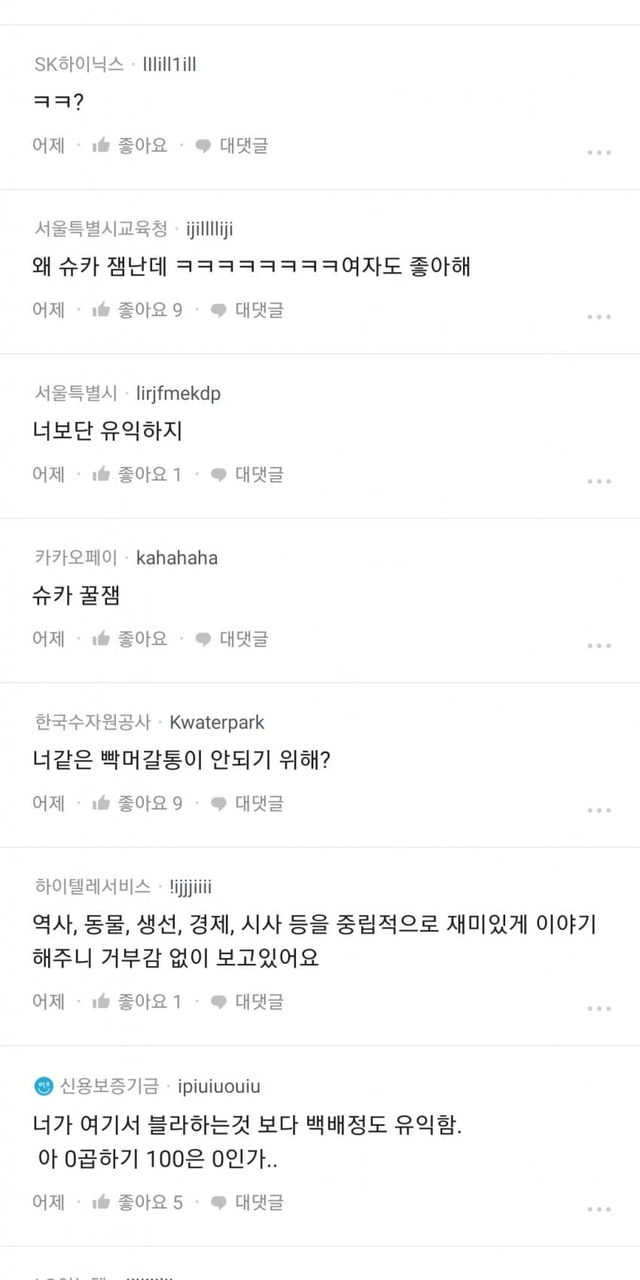Reply to the comment by SK하이닉스
This screenshot has width=640, height=1280.
(232, 146)
